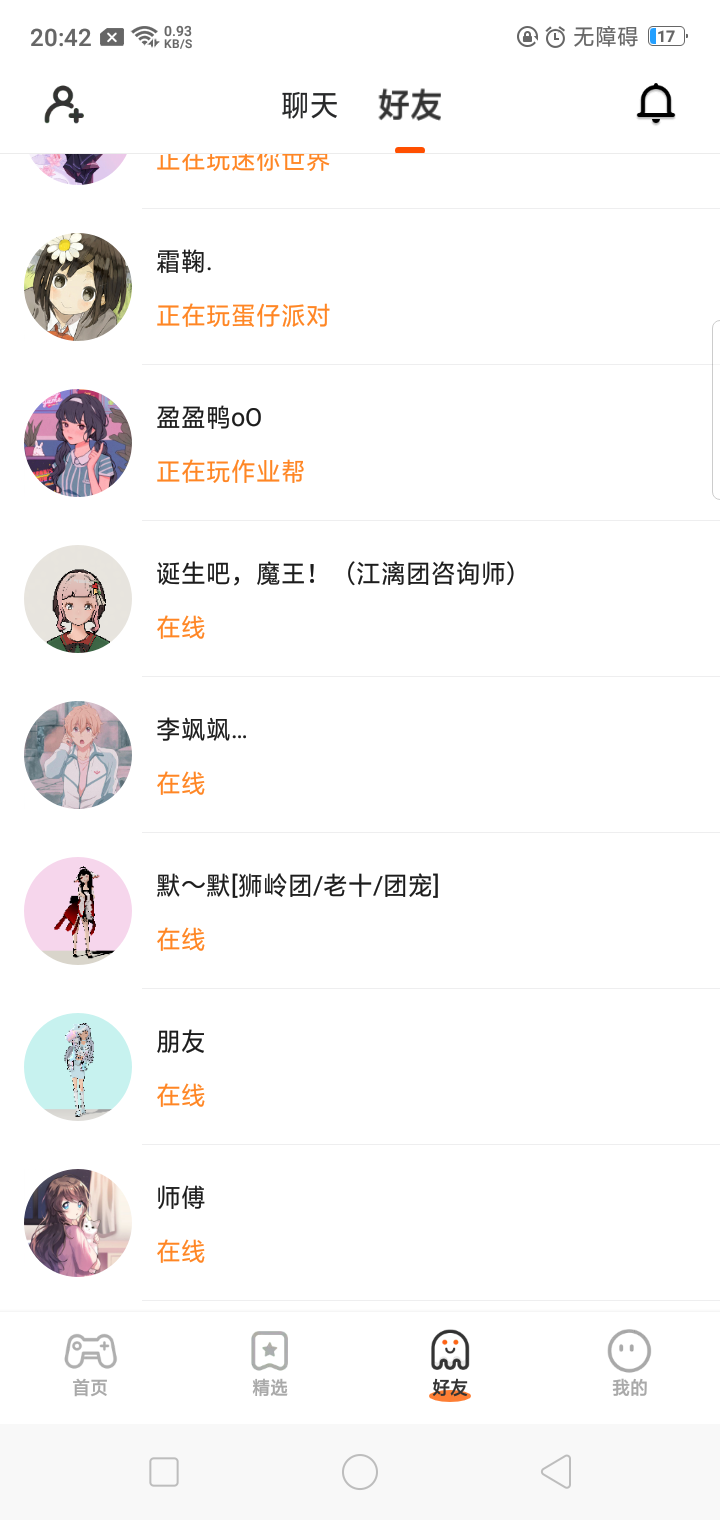Tap the add friend icon
Viewport: 720px width, 1520px height.
(64, 105)
